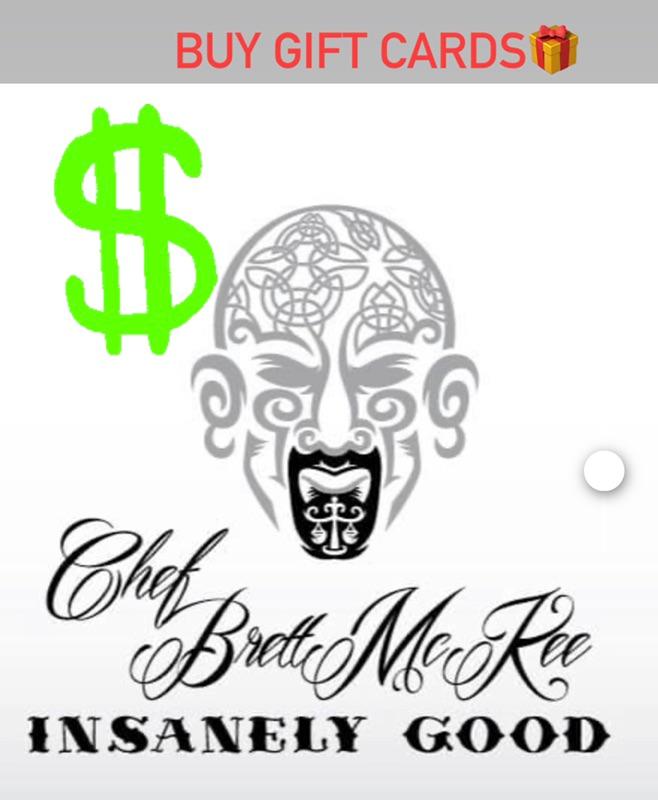This screenshot has width=658, height=800.
Task: Tap the BUY GIFT CARDS banner button
Action: pyautogui.click(x=375, y=50)
